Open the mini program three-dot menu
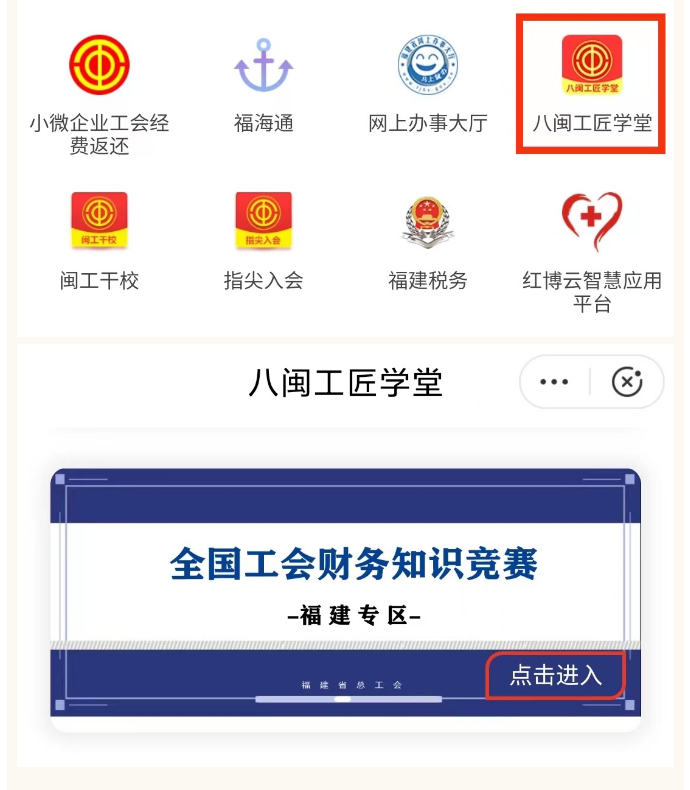This screenshot has height=790, width=690. click(553, 382)
